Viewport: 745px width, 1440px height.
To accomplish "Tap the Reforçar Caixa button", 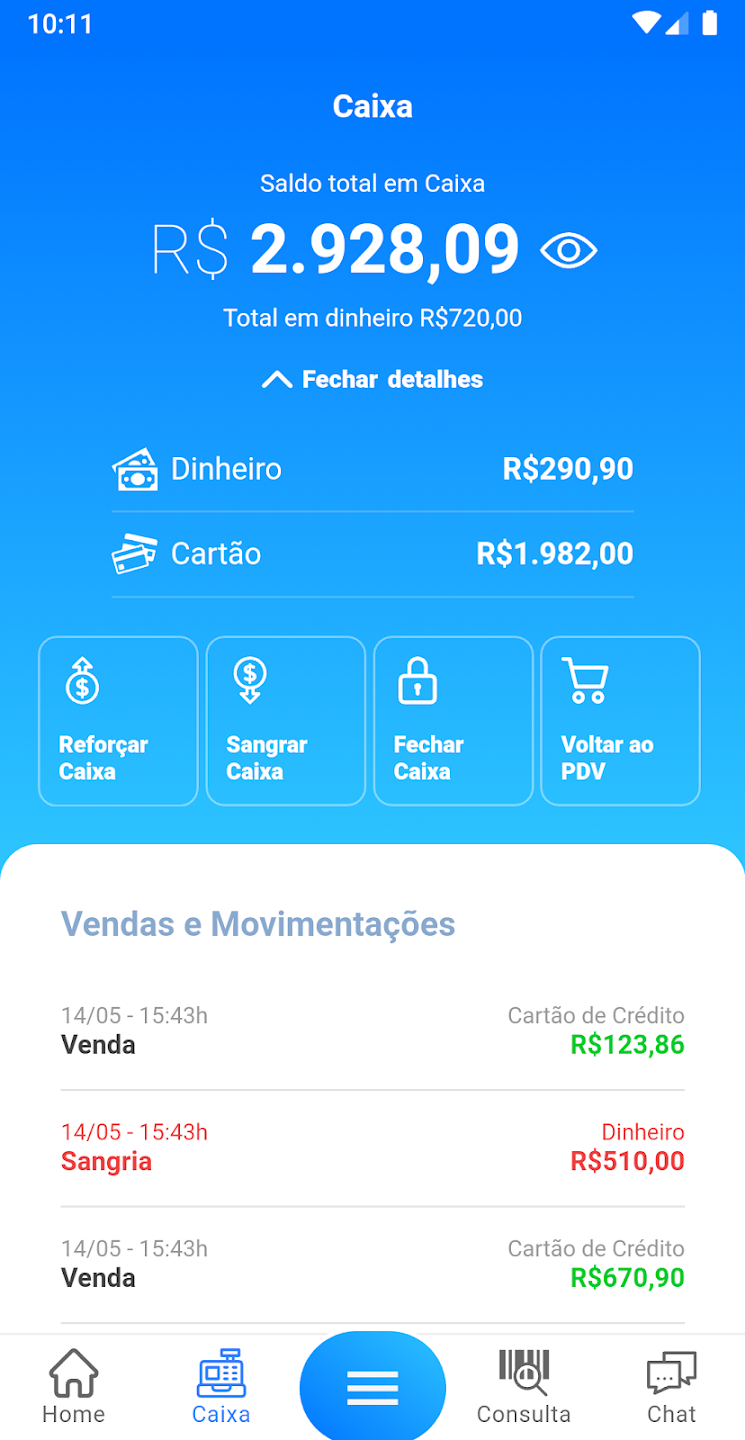I will click(x=118, y=721).
